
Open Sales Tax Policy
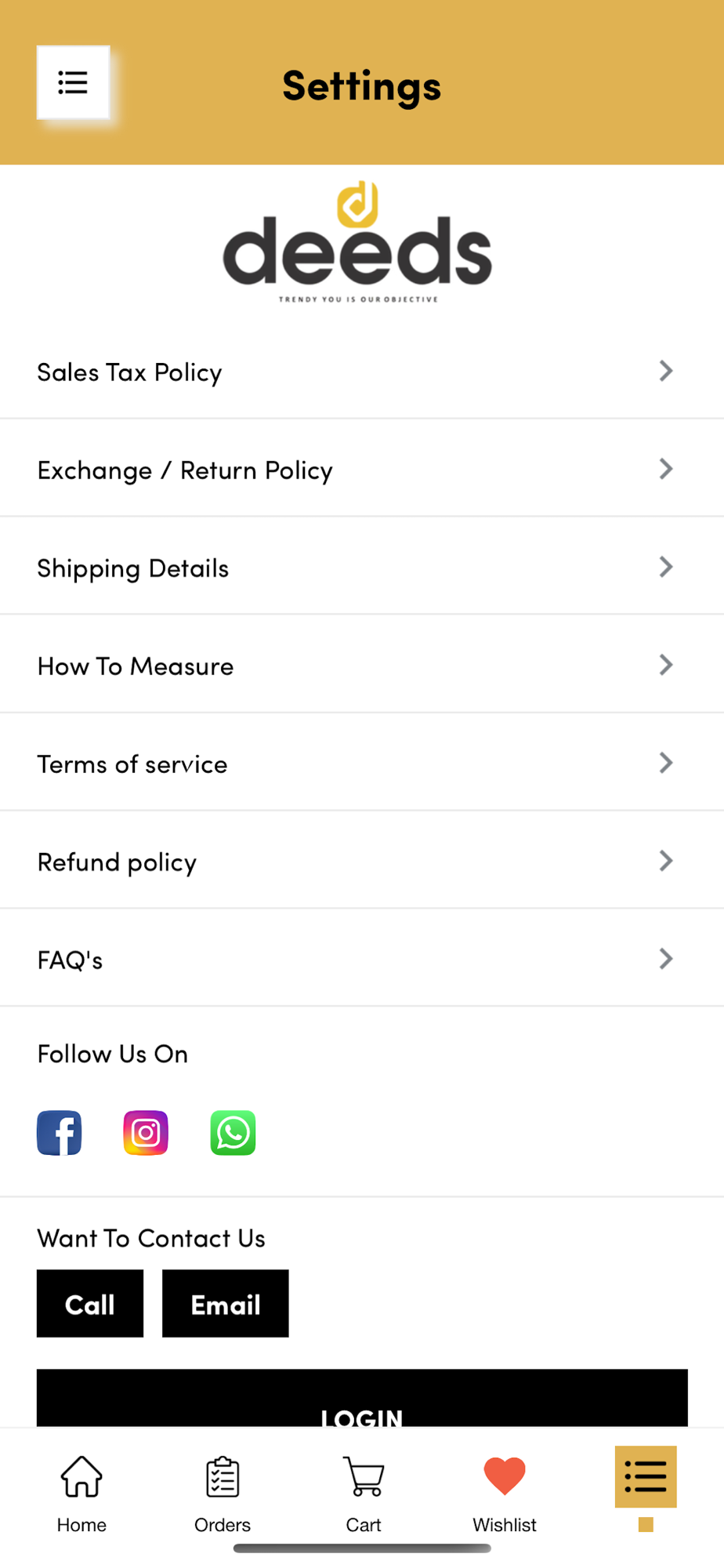point(362,372)
